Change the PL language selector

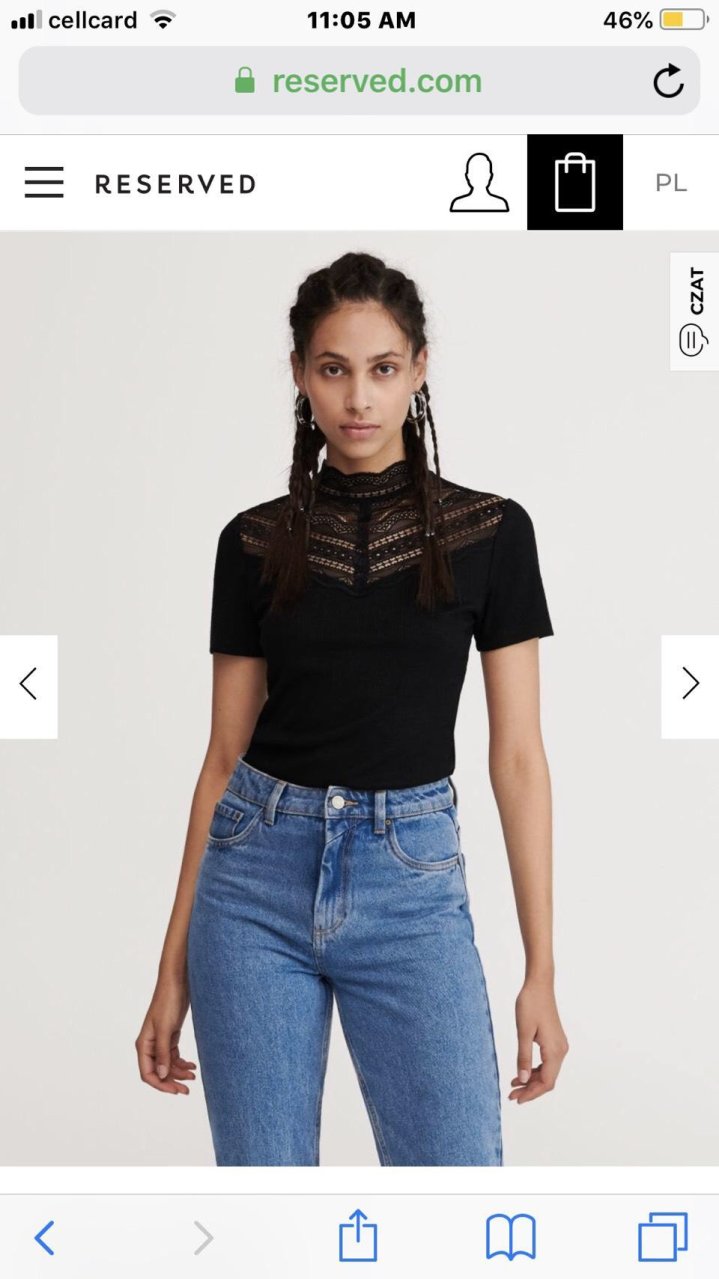(x=671, y=183)
